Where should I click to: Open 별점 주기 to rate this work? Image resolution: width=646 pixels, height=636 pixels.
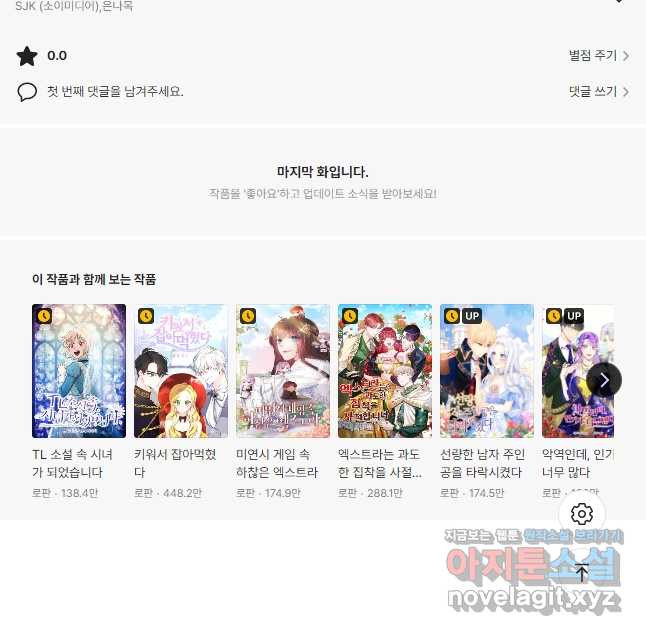[598, 56]
